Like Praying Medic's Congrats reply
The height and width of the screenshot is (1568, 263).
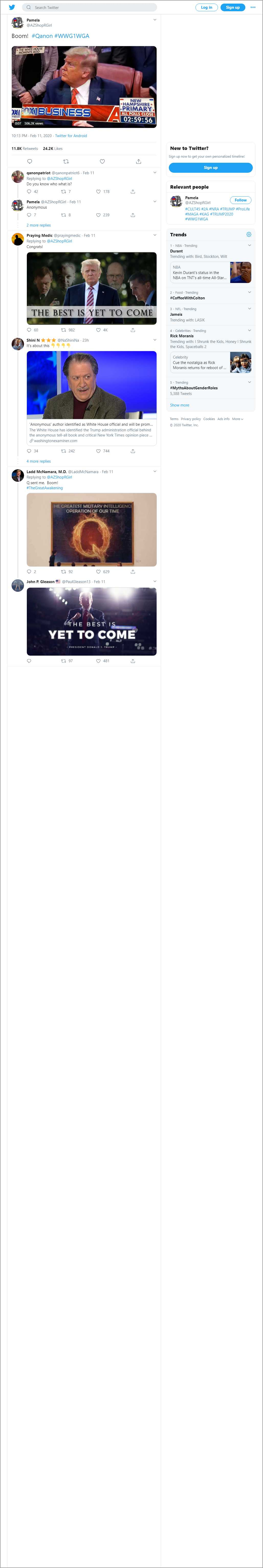tap(99, 330)
